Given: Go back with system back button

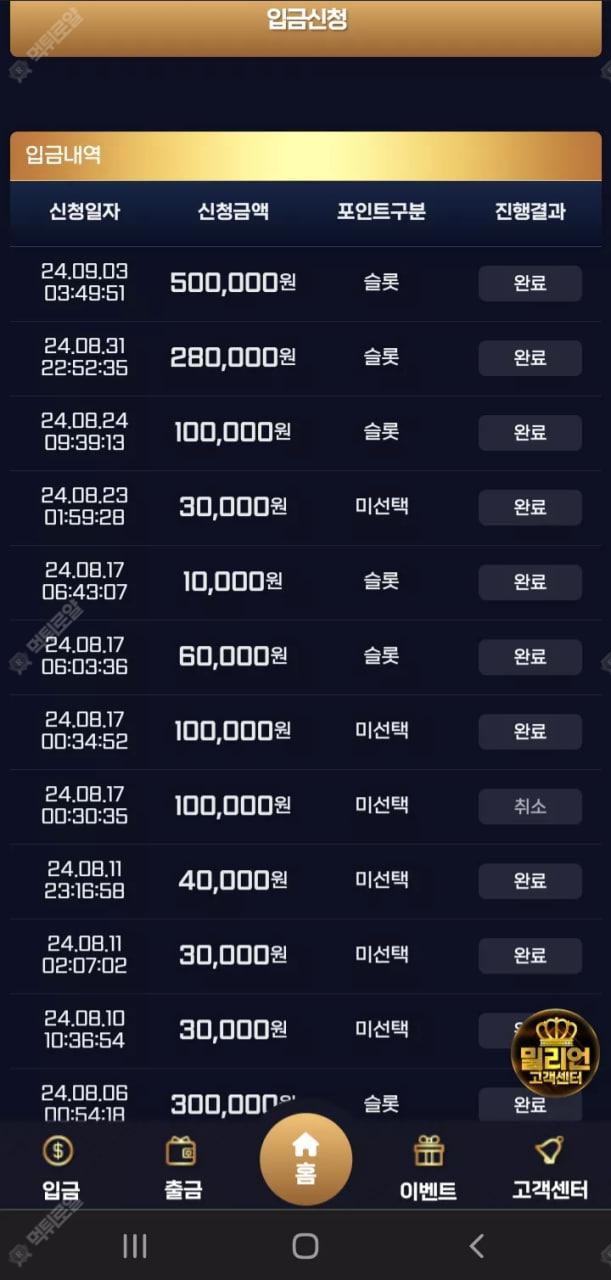Looking at the screenshot, I should point(477,1245).
